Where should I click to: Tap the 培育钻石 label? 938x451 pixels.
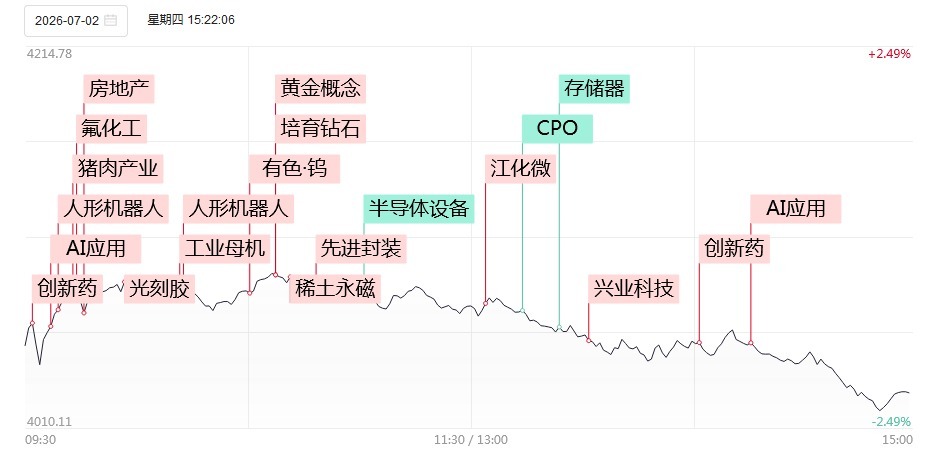(x=320, y=129)
